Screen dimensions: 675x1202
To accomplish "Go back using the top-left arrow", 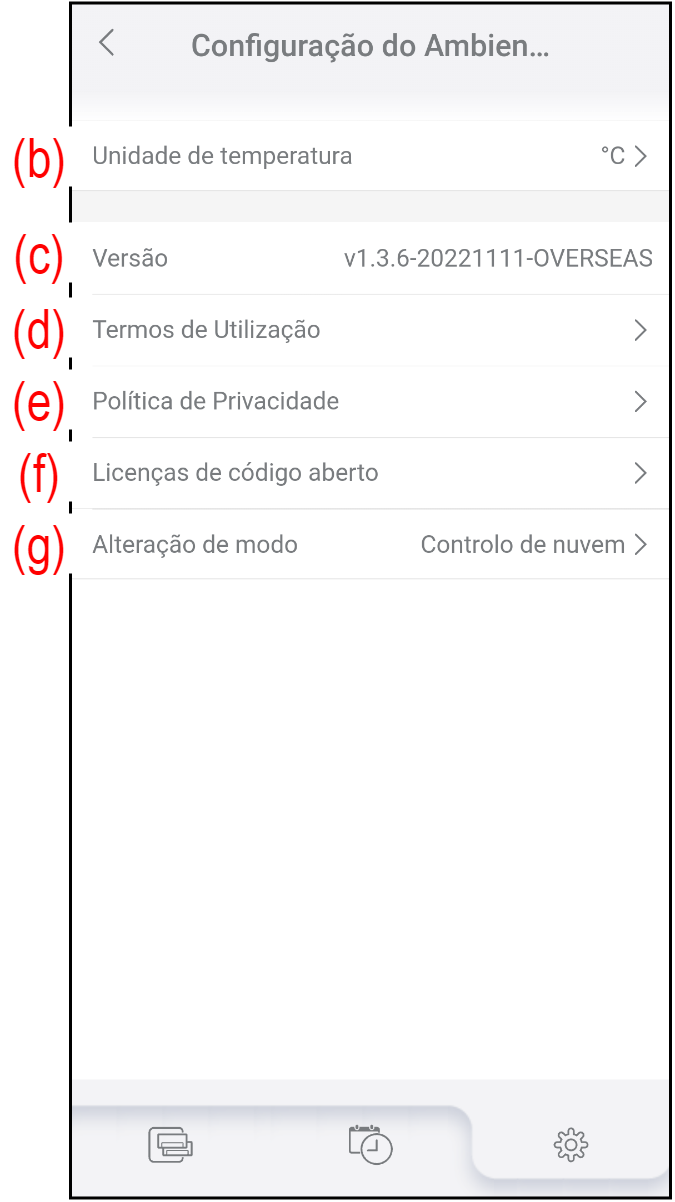I will coord(107,43).
